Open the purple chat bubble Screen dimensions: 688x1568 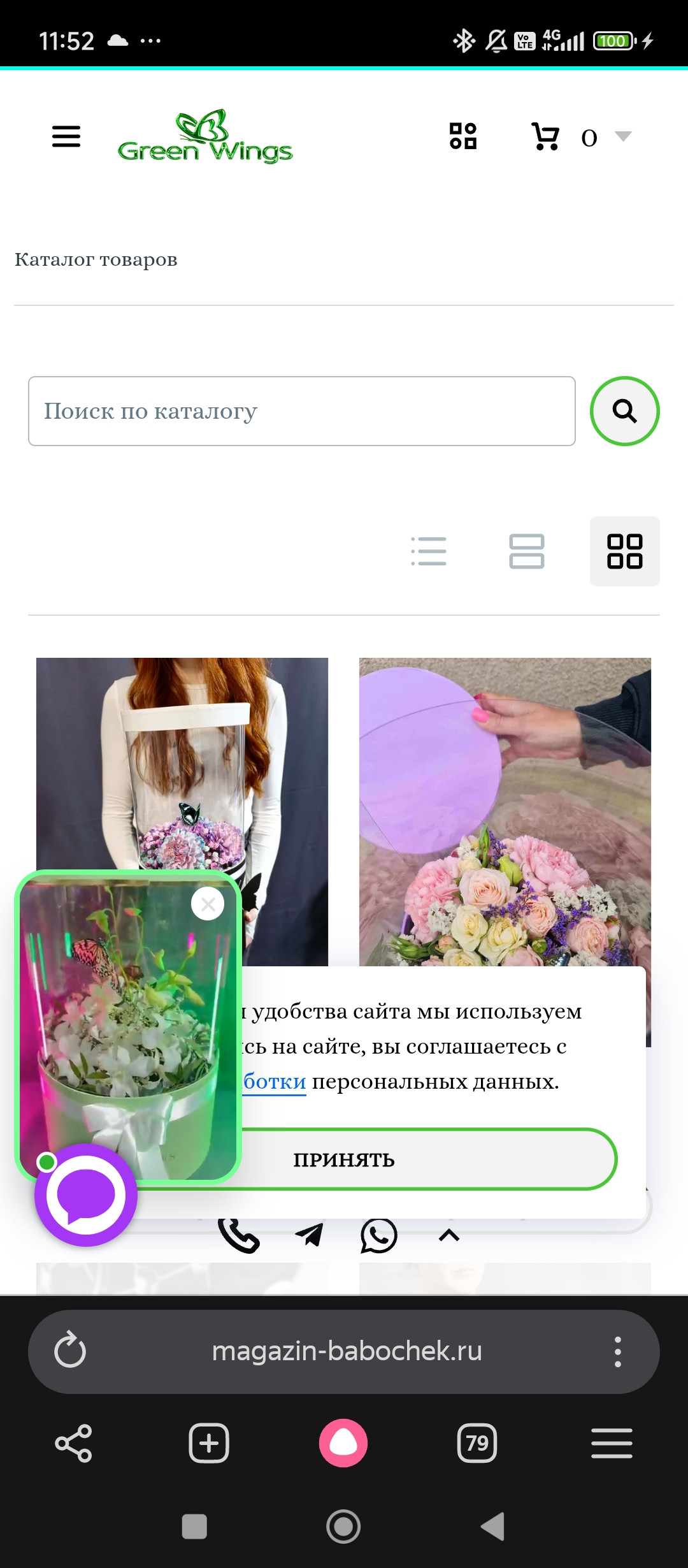pos(86,1195)
